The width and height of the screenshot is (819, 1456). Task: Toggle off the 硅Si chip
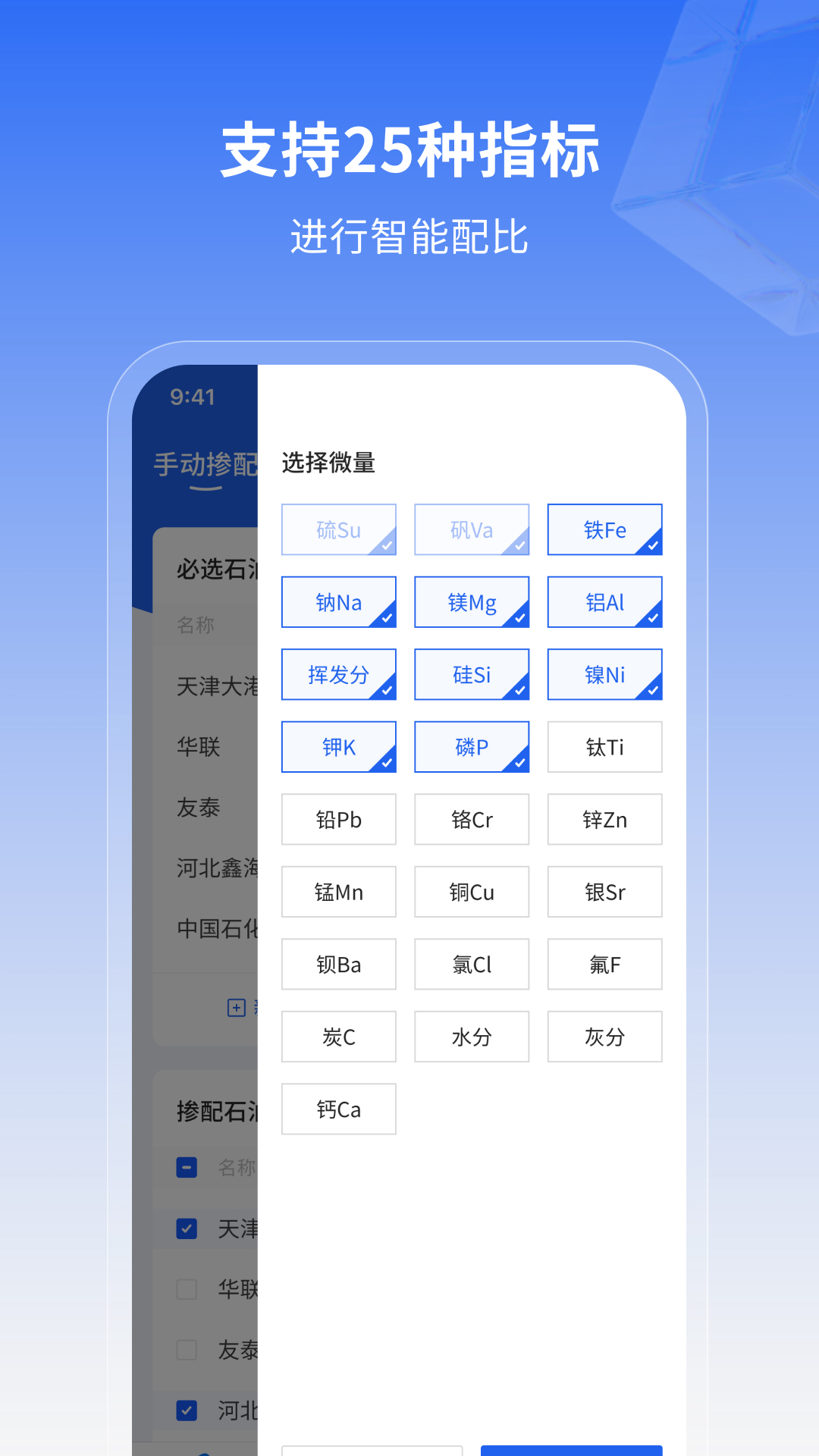tap(471, 674)
